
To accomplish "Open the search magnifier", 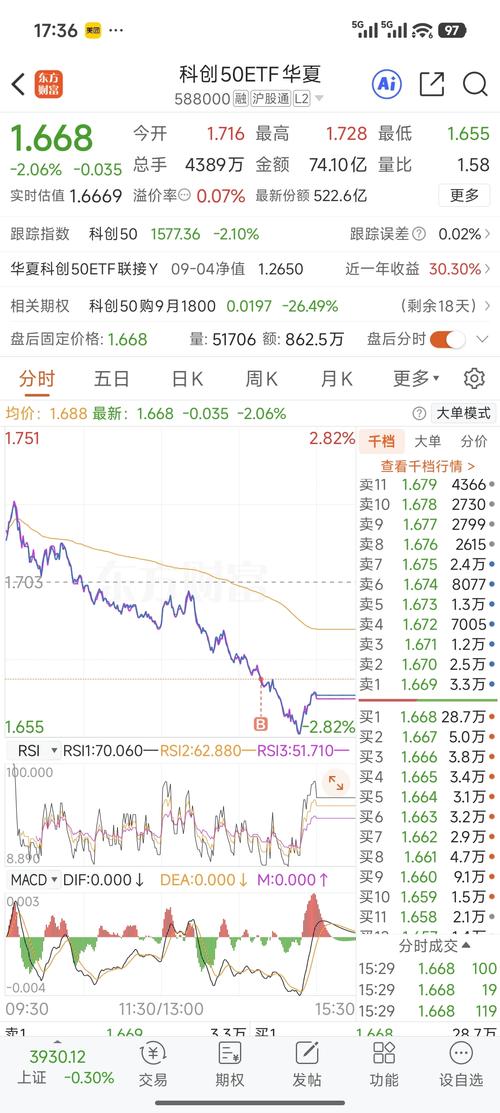I will pos(474,84).
